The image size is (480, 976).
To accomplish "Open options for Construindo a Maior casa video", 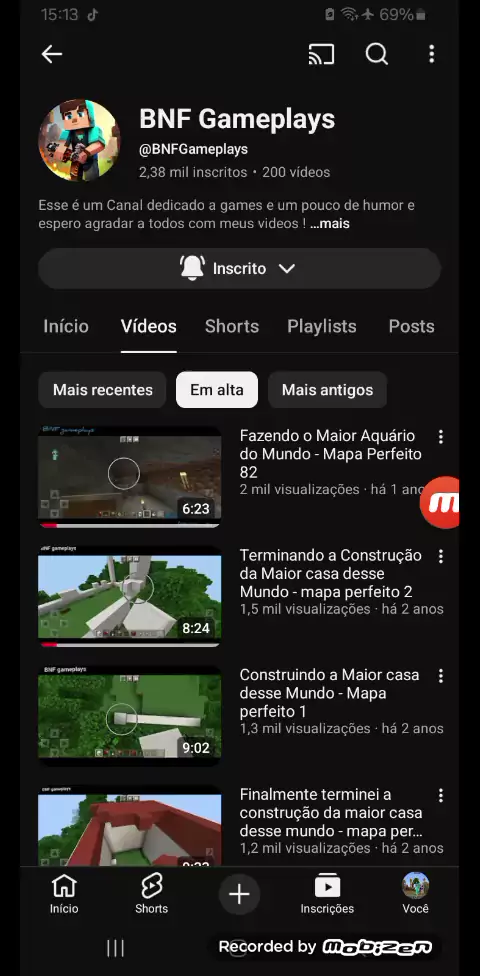I will coord(441,675).
